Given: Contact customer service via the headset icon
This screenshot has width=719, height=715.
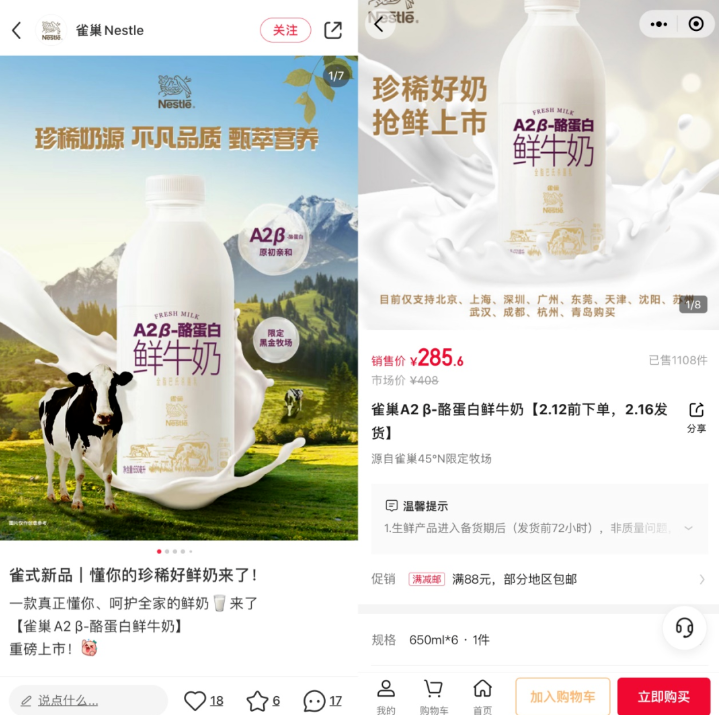Looking at the screenshot, I should [685, 628].
